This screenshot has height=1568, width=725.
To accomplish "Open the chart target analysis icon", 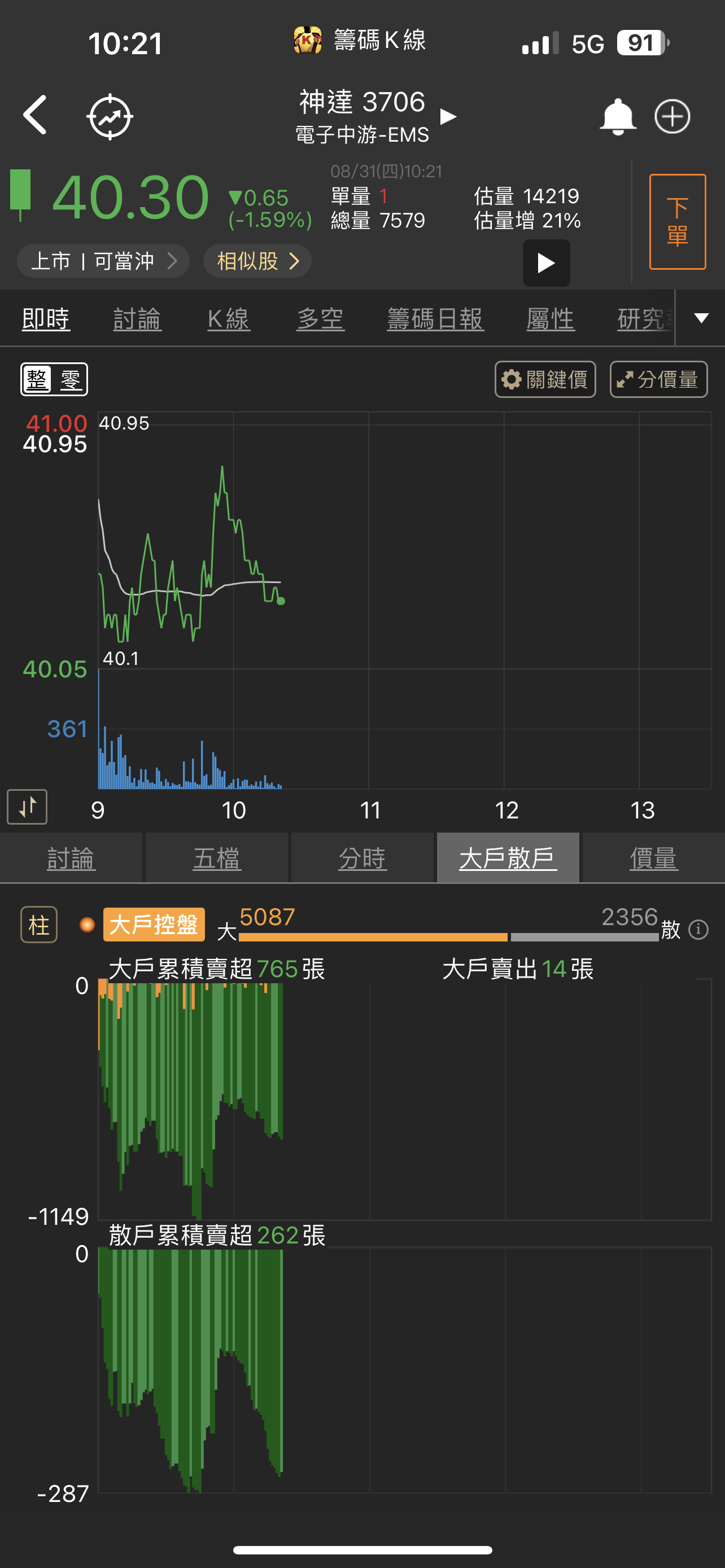I will click(110, 116).
